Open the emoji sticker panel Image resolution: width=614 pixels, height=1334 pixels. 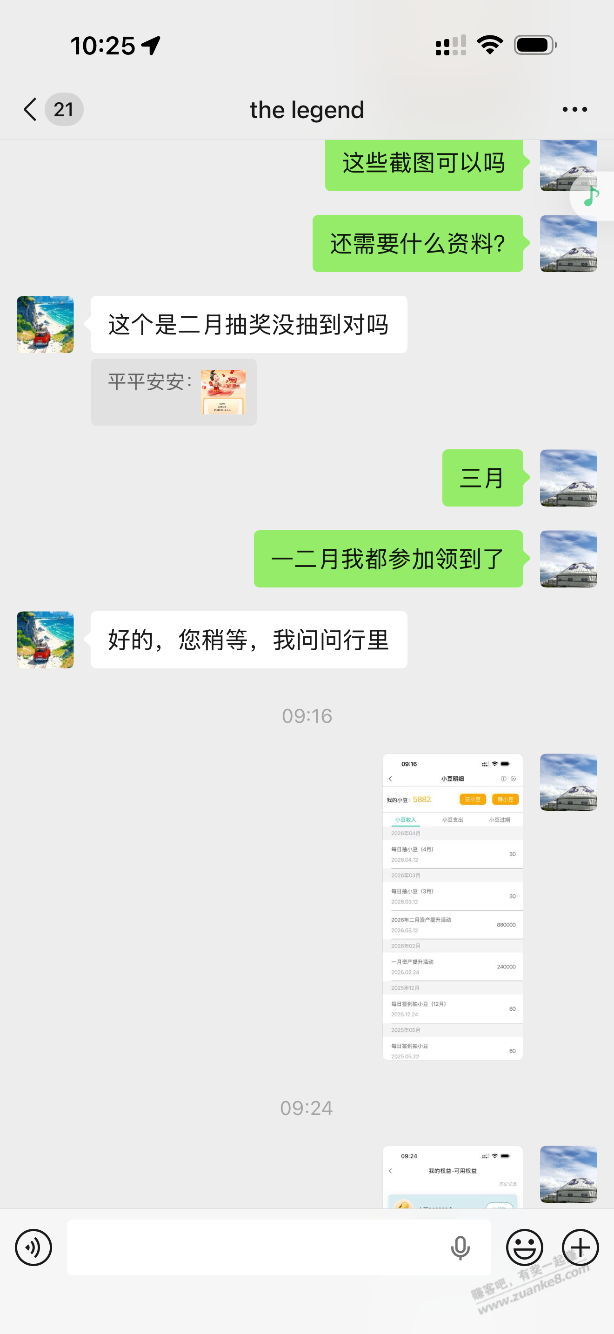tap(524, 1247)
